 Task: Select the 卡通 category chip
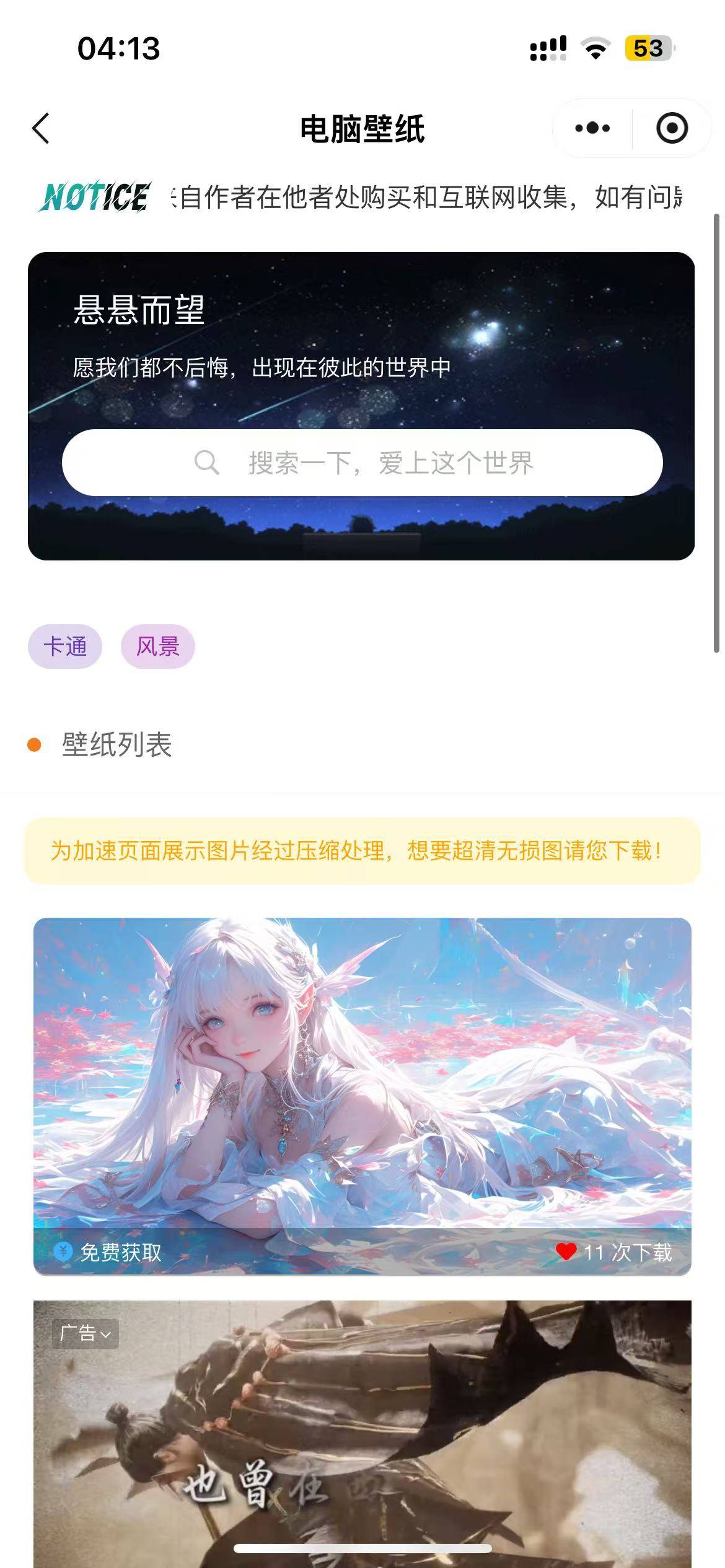coord(65,647)
